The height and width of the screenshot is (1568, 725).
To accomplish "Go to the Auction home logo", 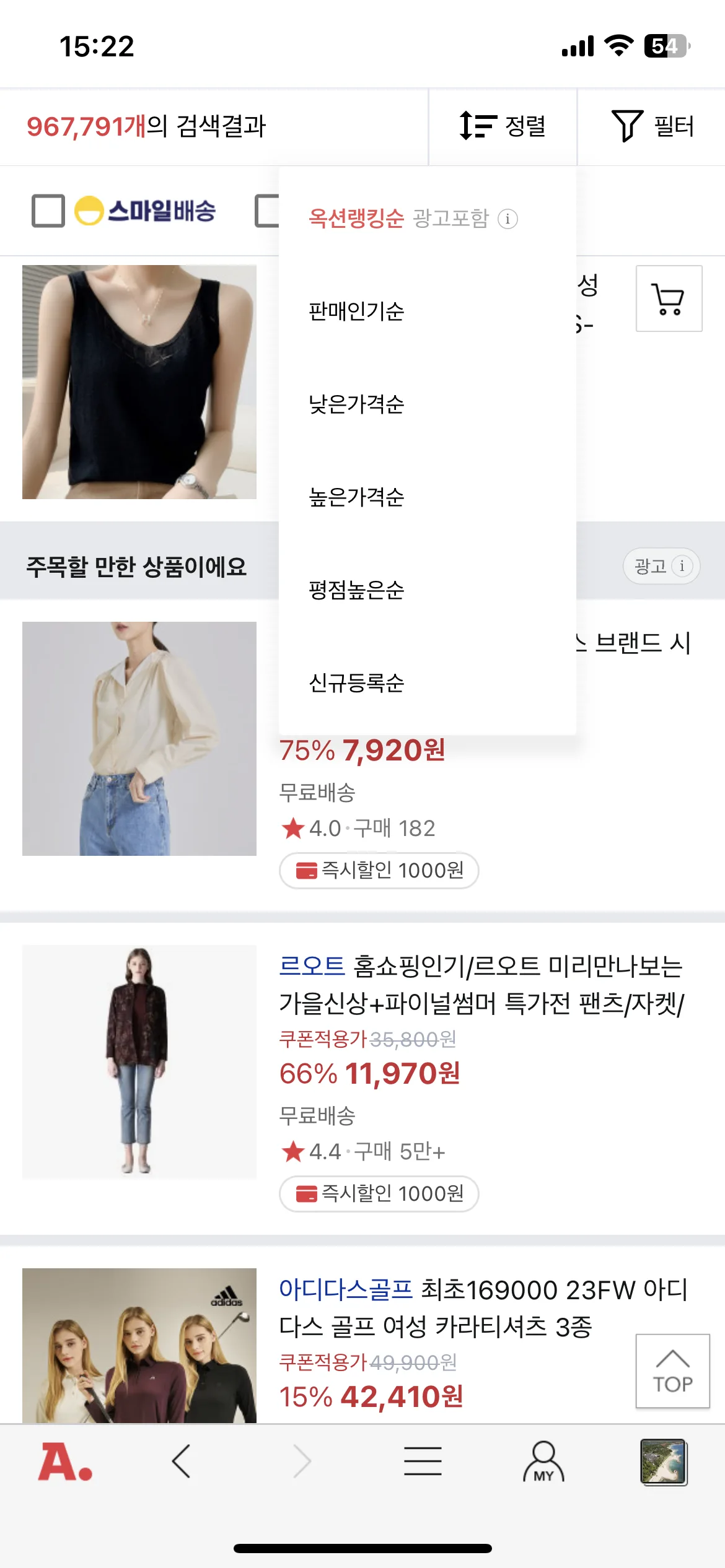I will point(65,1462).
